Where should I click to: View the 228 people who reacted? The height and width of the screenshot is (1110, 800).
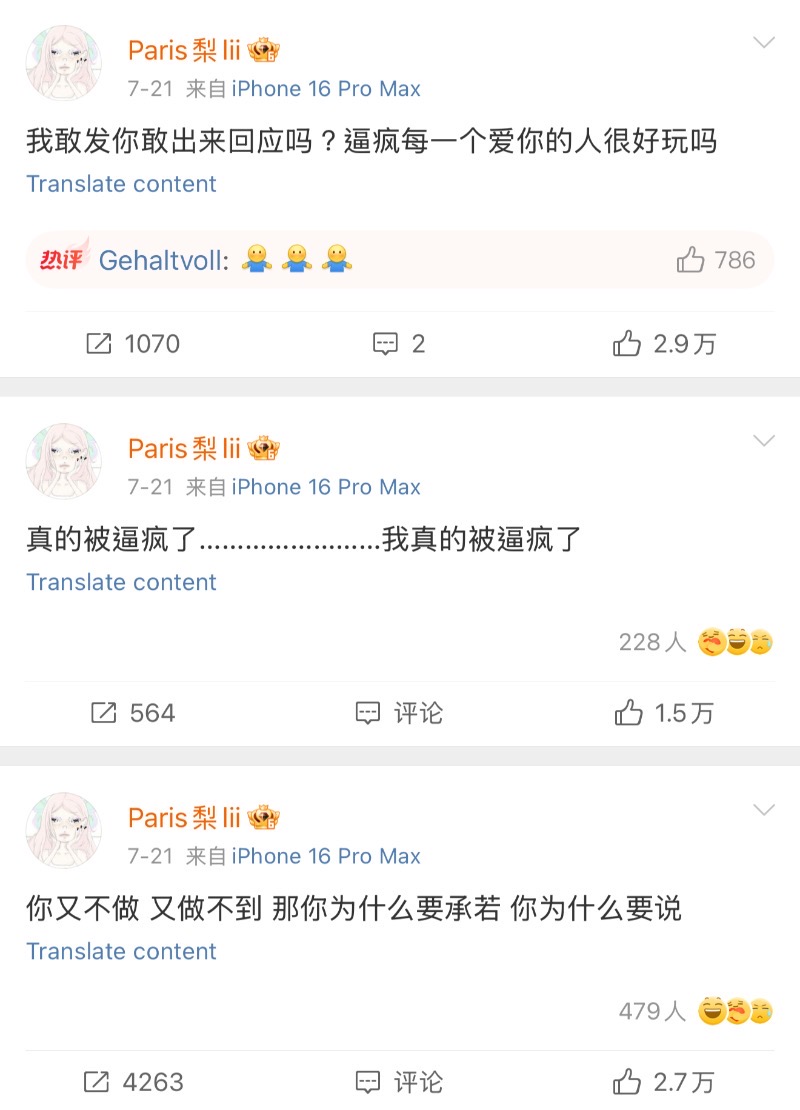tap(695, 642)
